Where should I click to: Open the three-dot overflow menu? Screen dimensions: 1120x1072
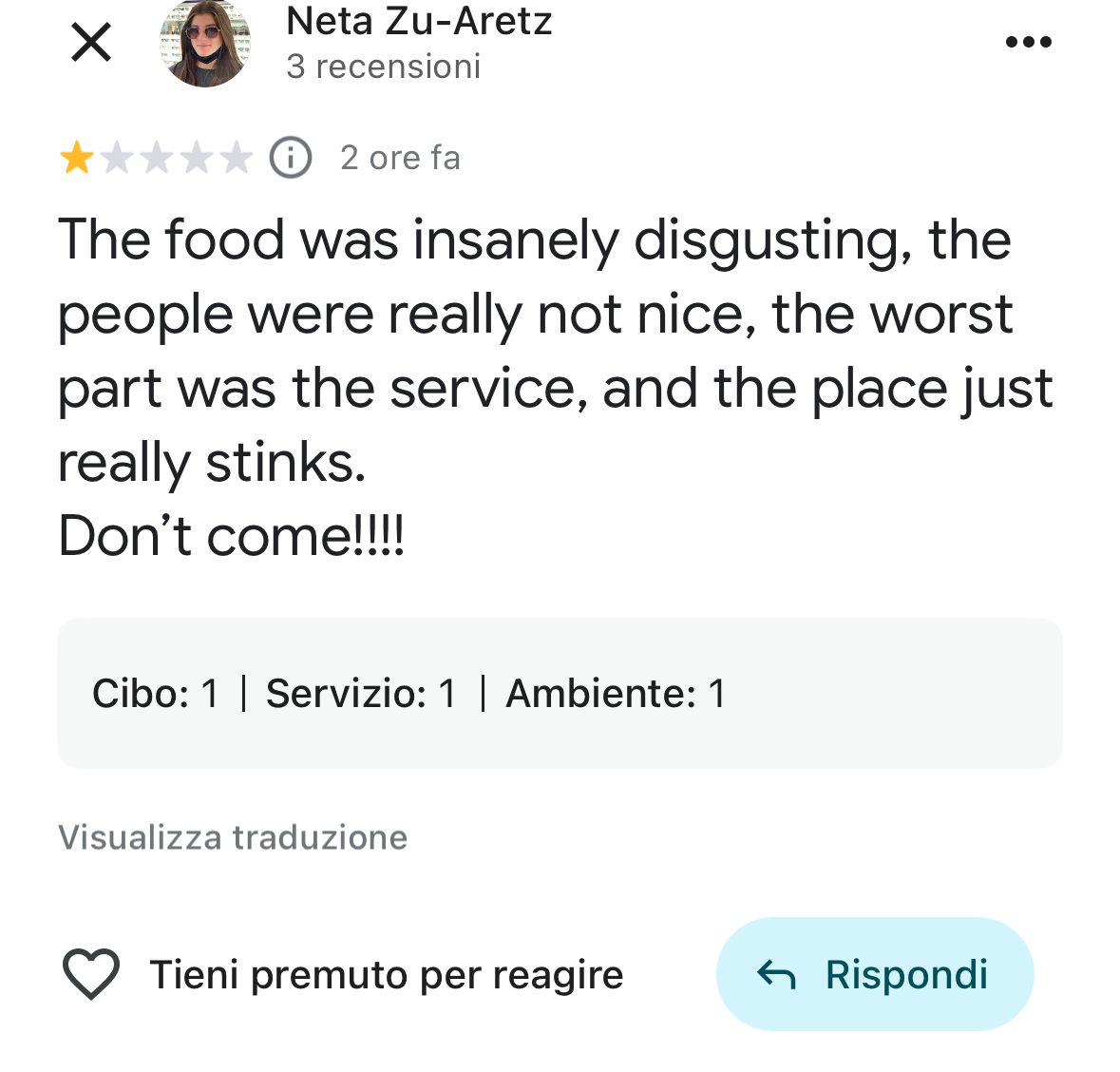[x=1028, y=42]
